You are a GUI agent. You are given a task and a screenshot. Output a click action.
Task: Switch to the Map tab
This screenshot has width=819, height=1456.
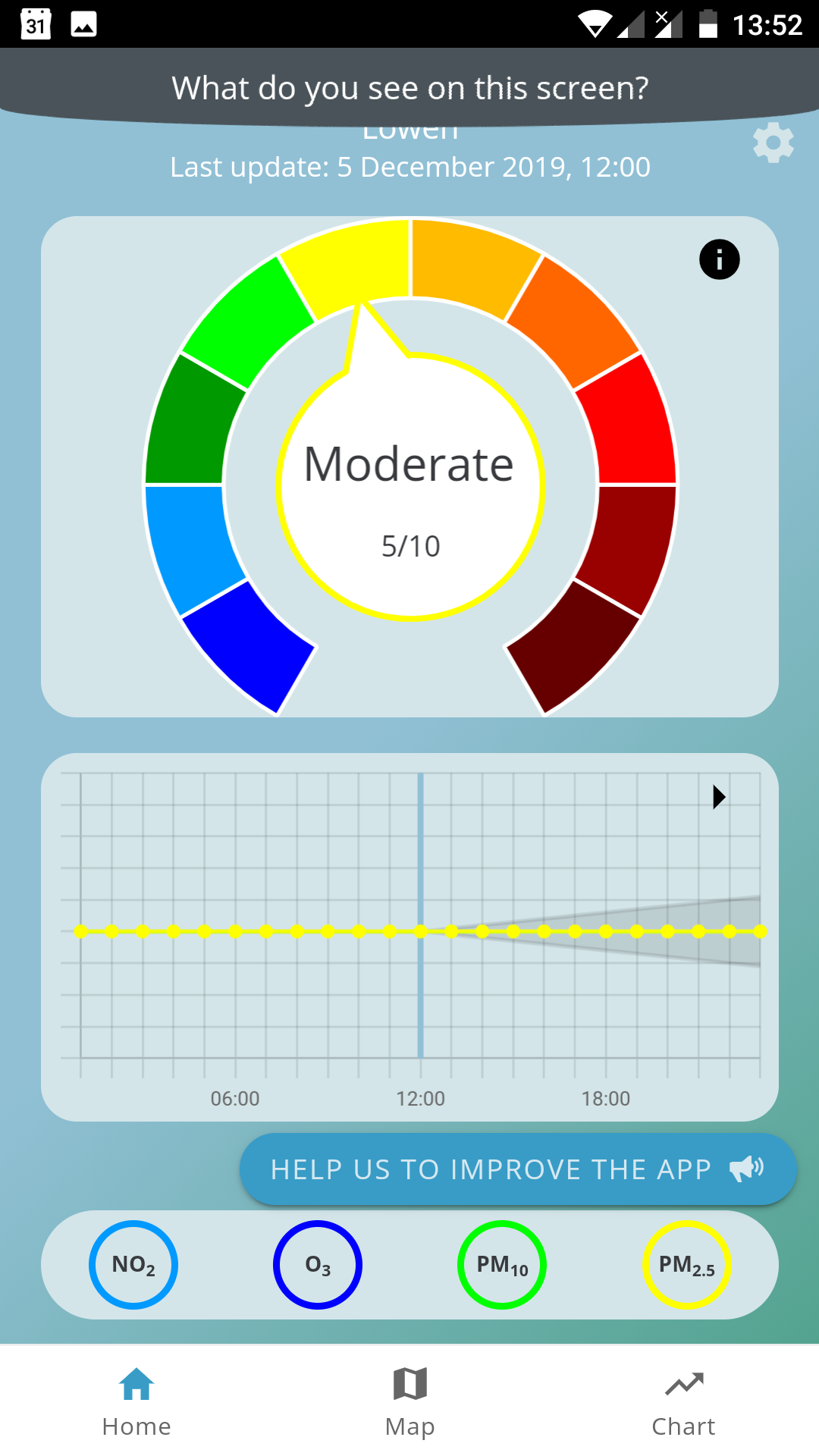click(409, 1401)
